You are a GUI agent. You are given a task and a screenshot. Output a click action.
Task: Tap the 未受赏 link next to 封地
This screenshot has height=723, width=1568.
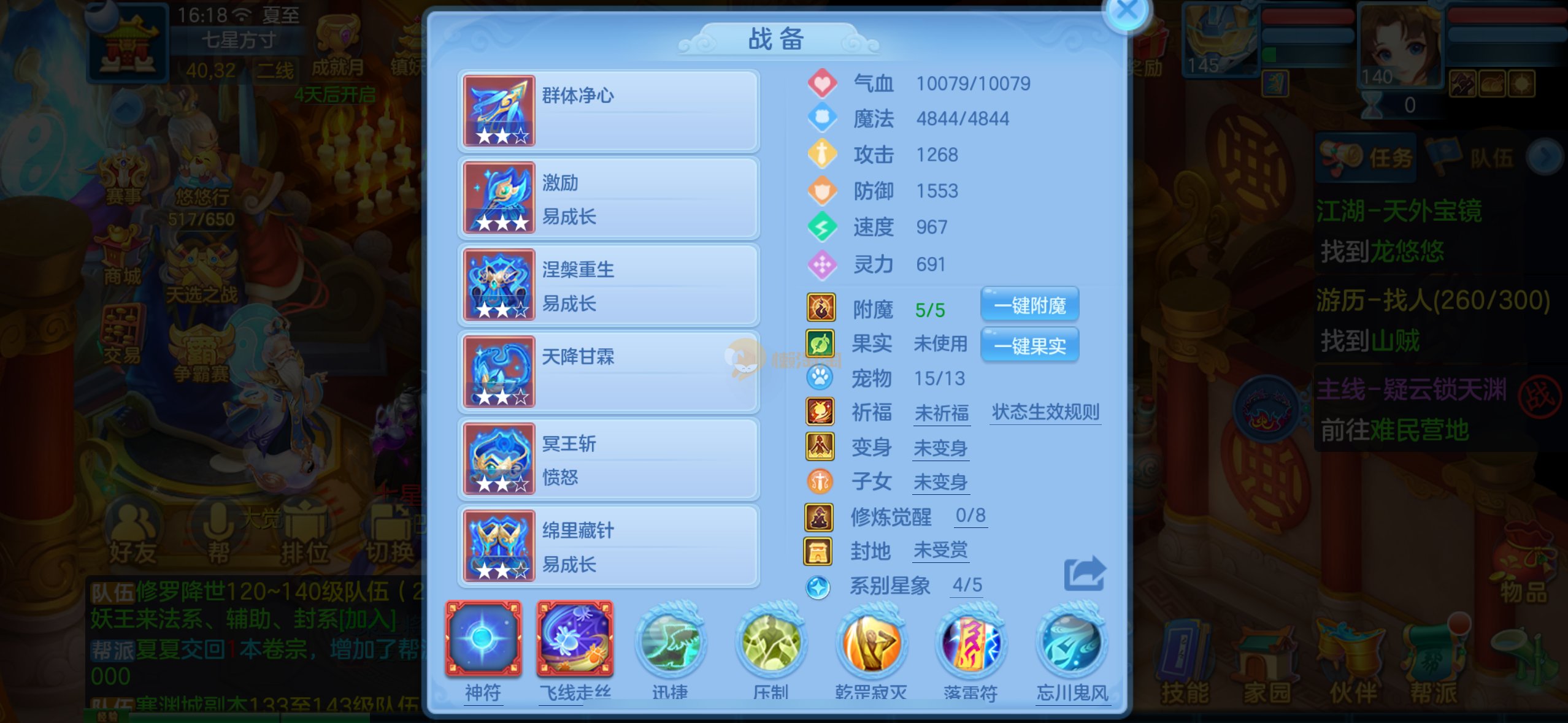940,551
